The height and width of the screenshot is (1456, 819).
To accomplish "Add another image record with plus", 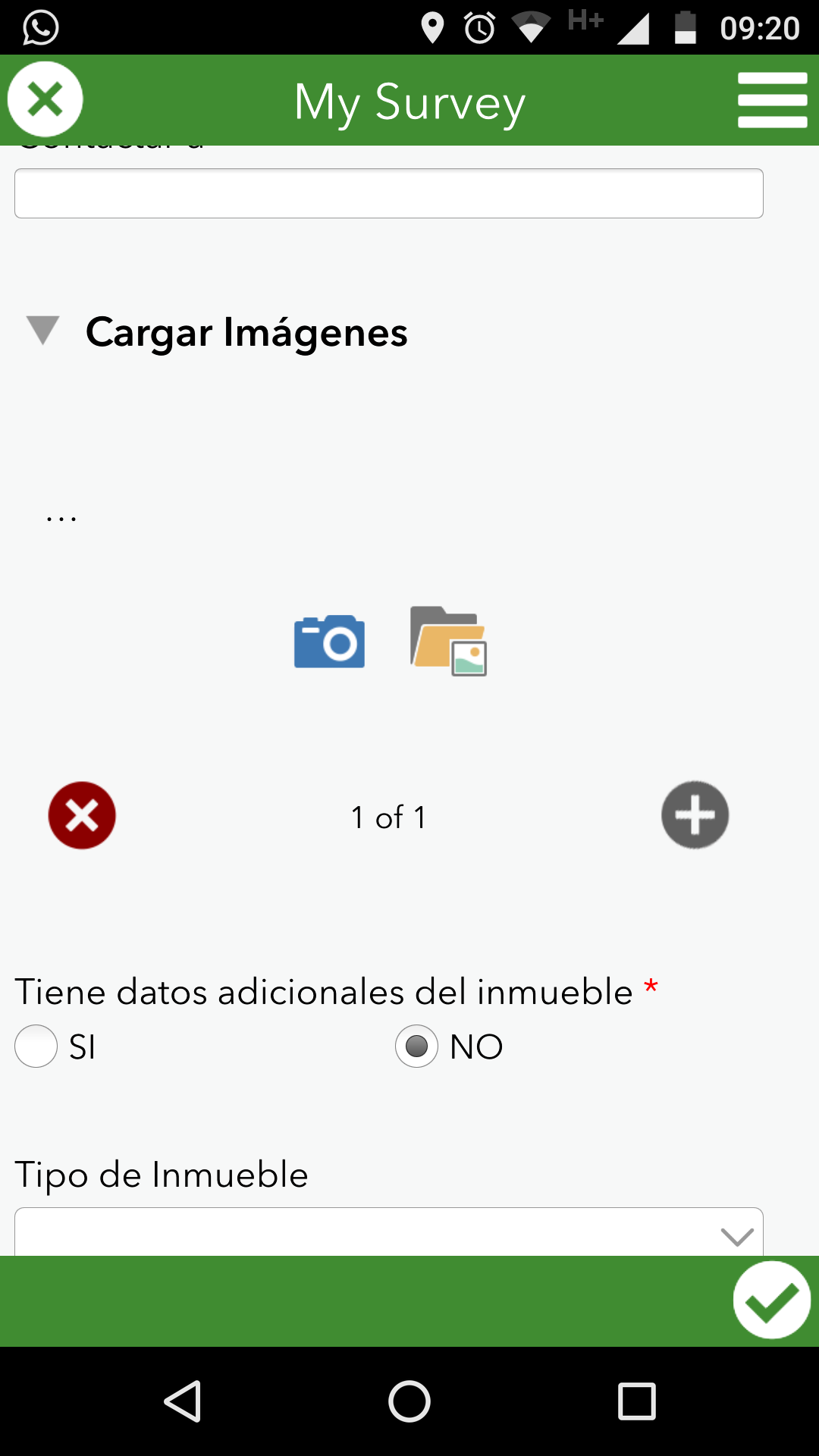I will pos(695,815).
